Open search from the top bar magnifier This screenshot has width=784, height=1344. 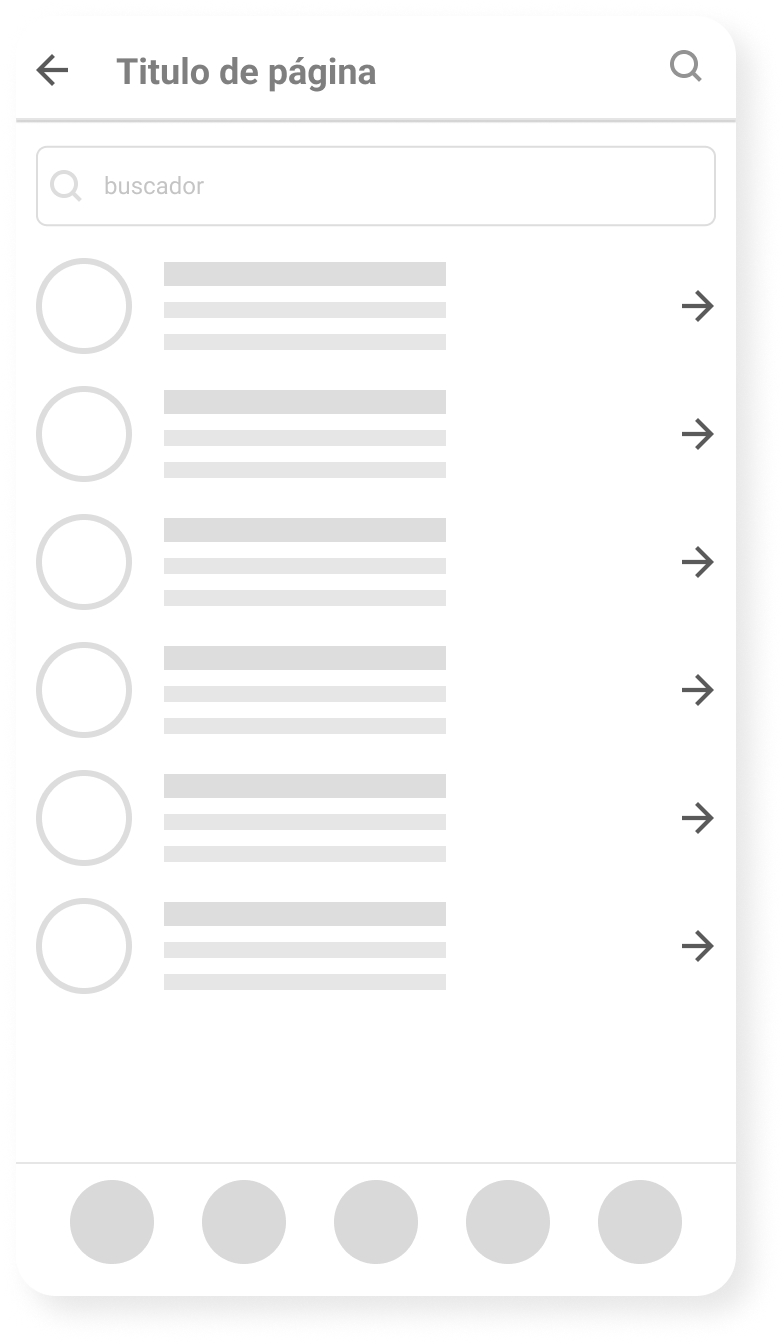click(x=685, y=67)
